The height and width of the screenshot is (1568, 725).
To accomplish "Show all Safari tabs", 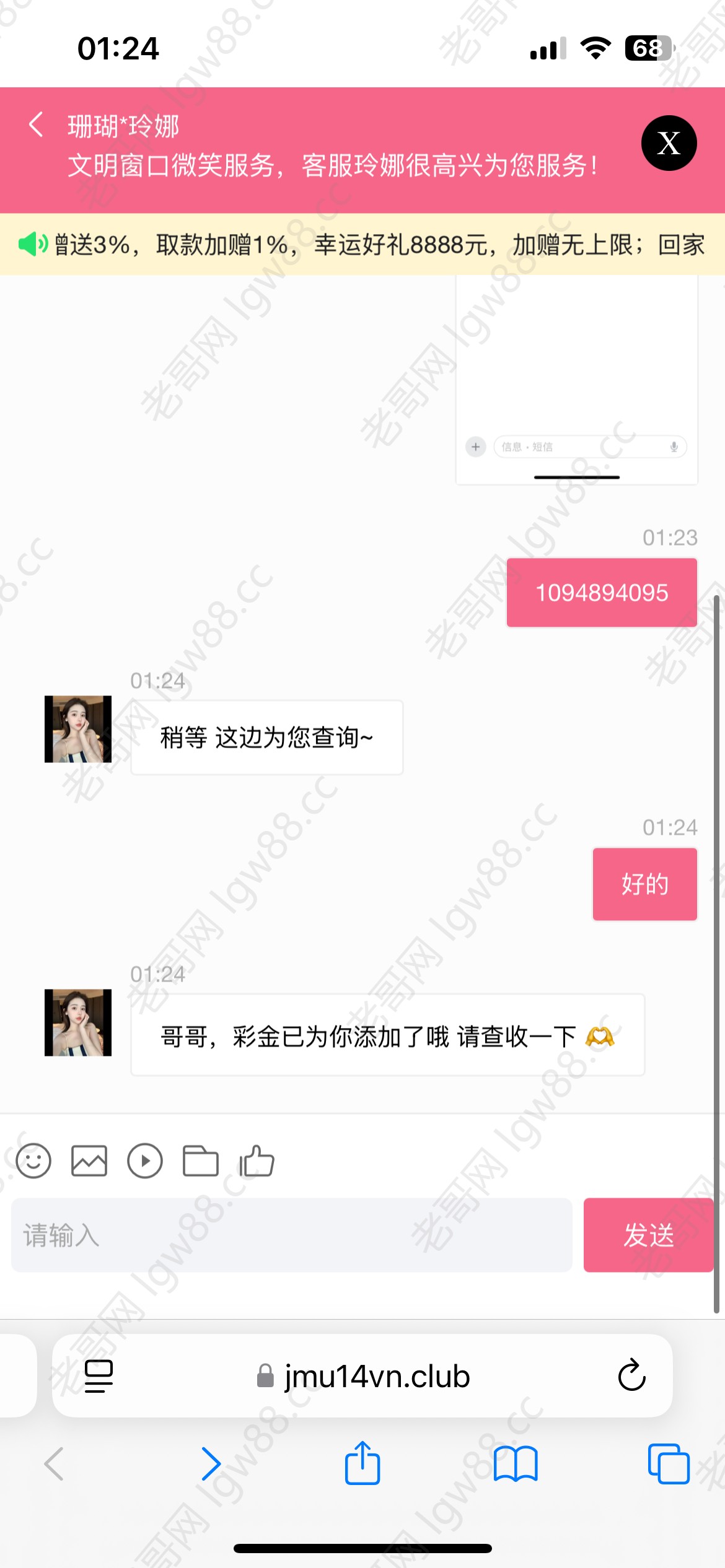I will point(668,1464).
